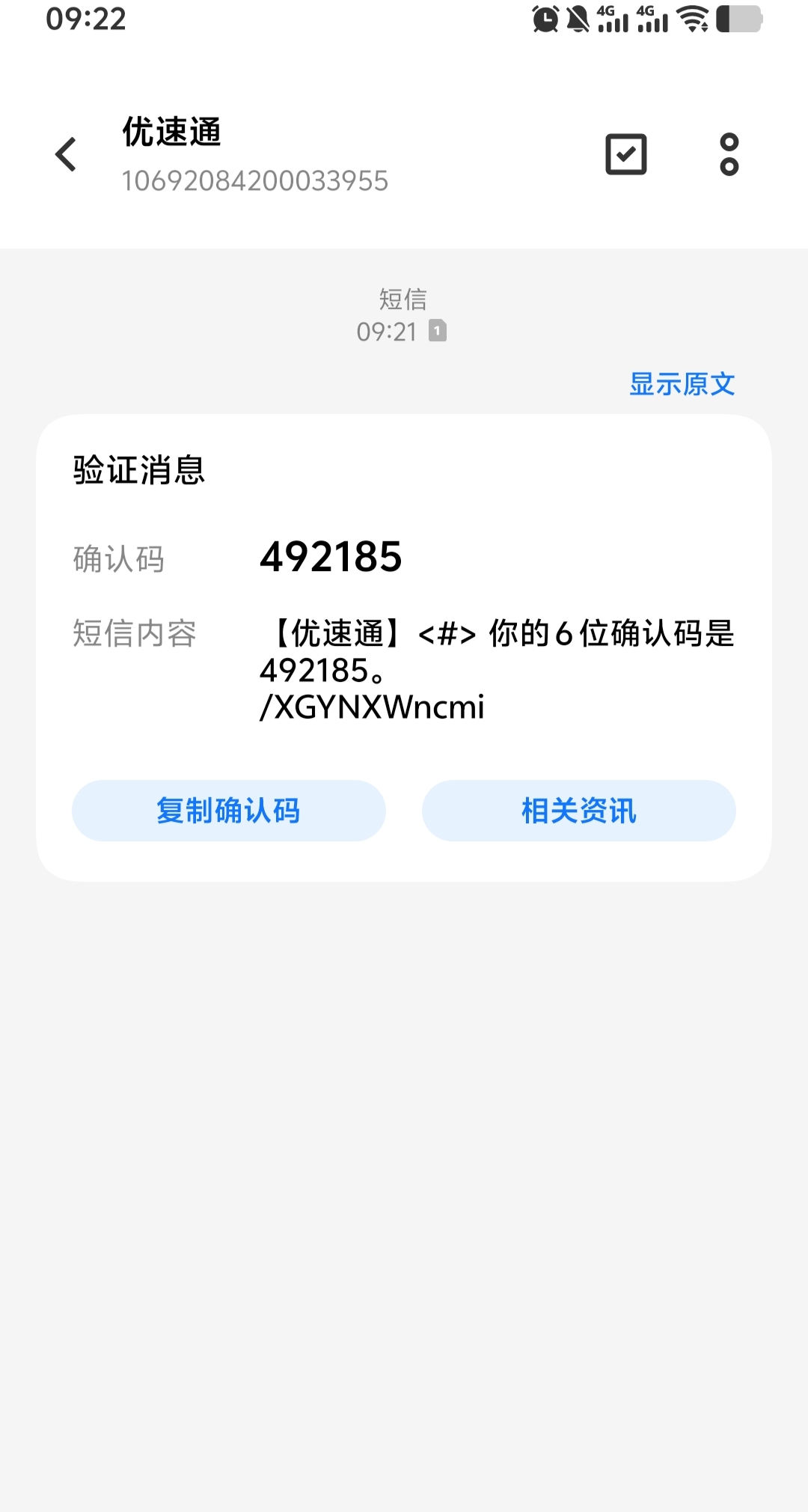Open the multi-select messages icon

click(625, 153)
